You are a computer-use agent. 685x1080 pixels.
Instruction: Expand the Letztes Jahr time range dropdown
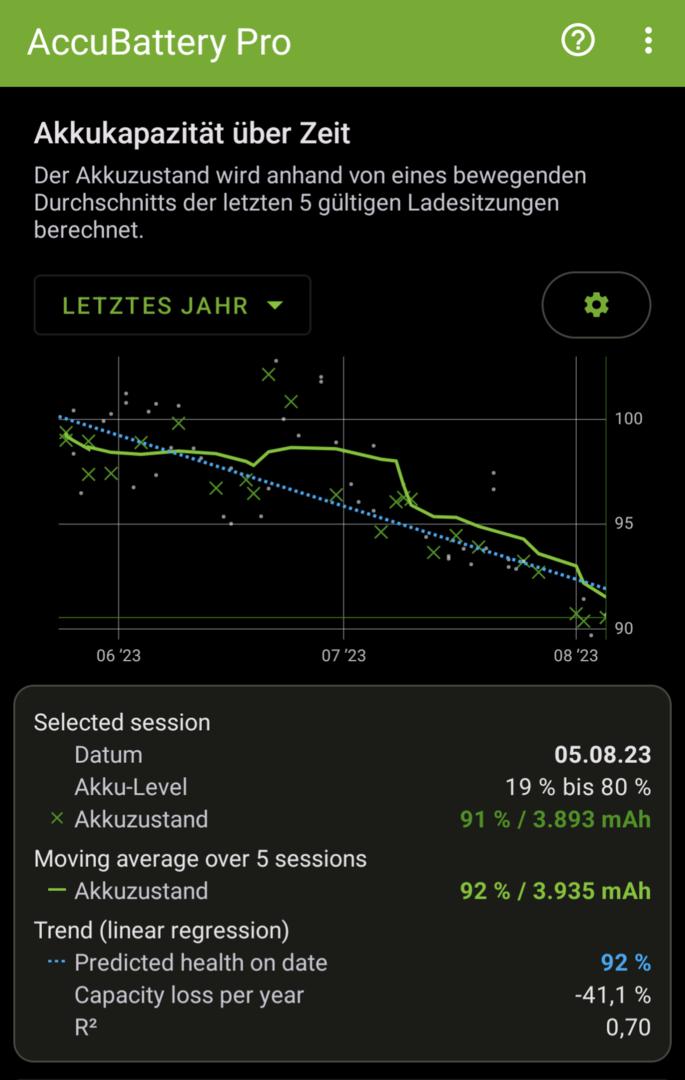pyautogui.click(x=172, y=305)
